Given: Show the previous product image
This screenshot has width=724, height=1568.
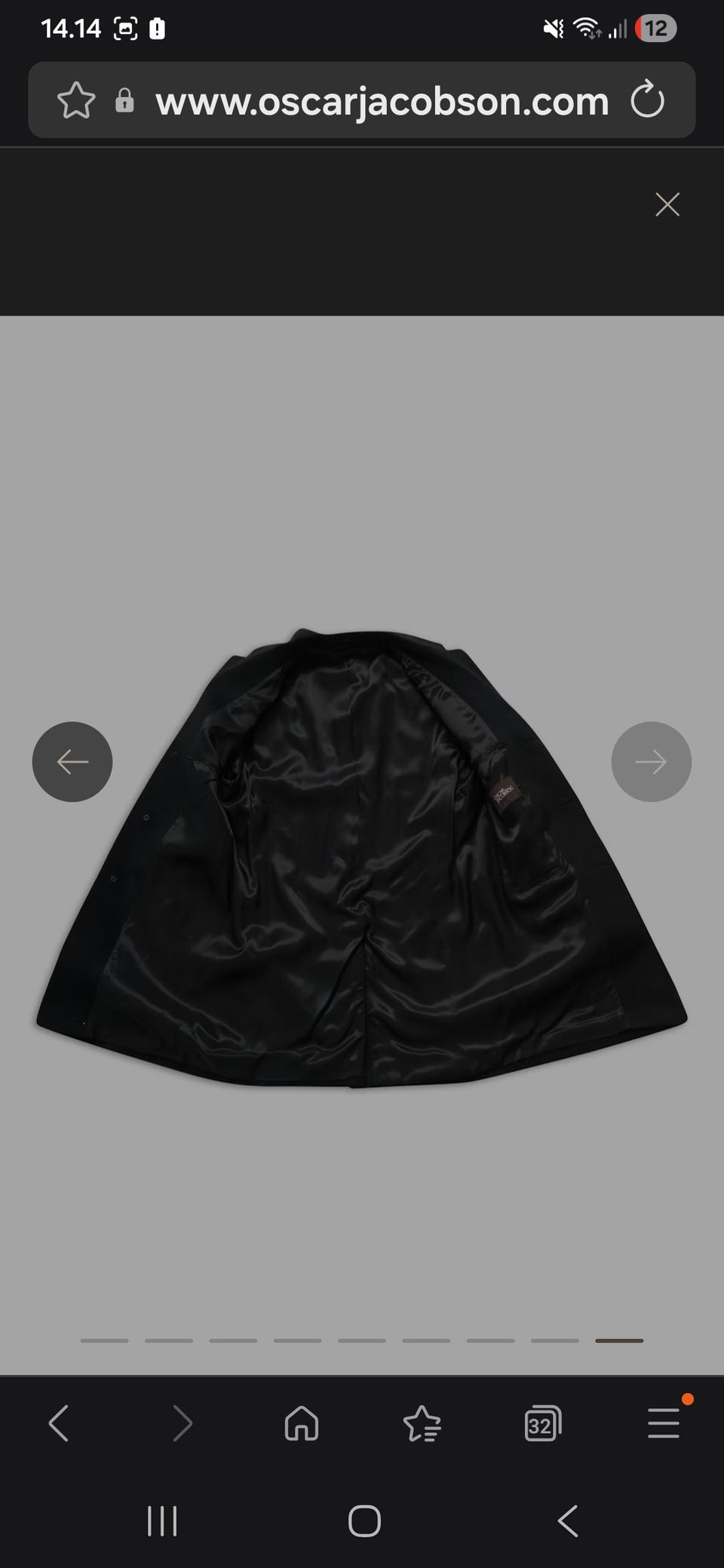Looking at the screenshot, I should pos(72,761).
